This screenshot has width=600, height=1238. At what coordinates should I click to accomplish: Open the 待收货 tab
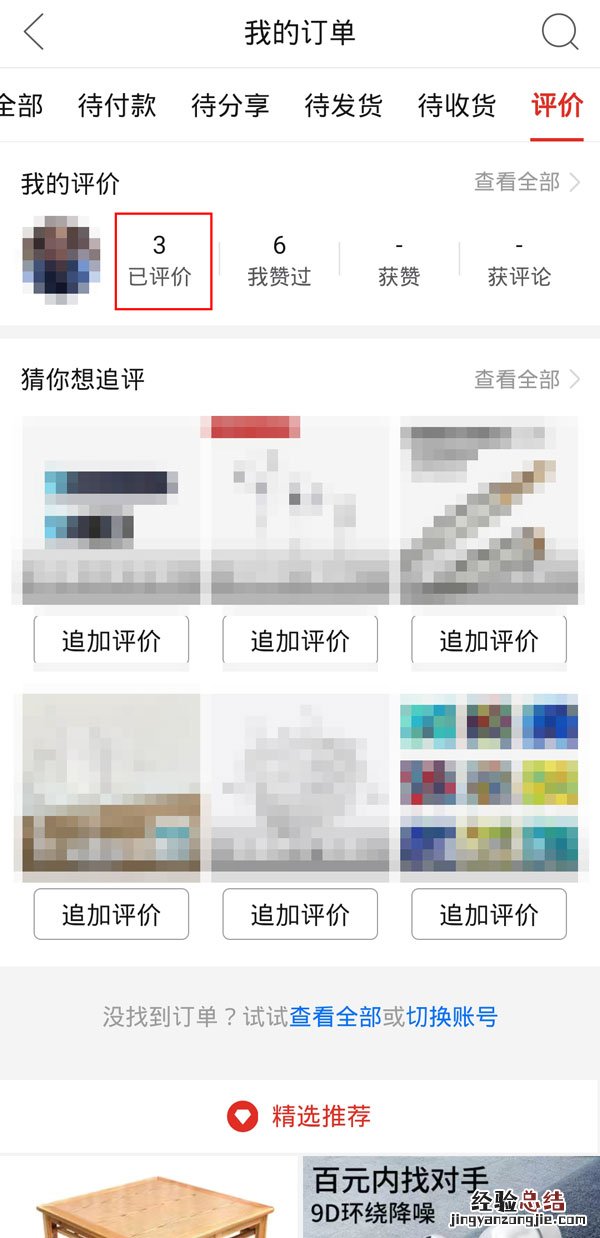point(457,106)
